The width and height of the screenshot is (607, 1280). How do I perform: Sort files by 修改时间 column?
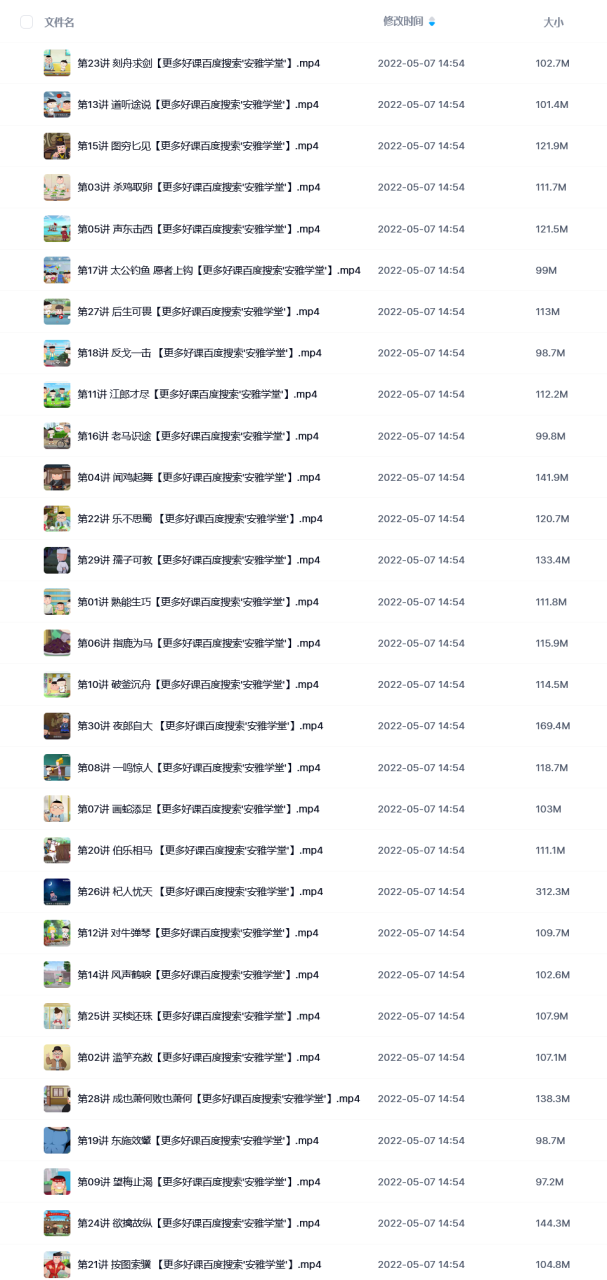403,21
